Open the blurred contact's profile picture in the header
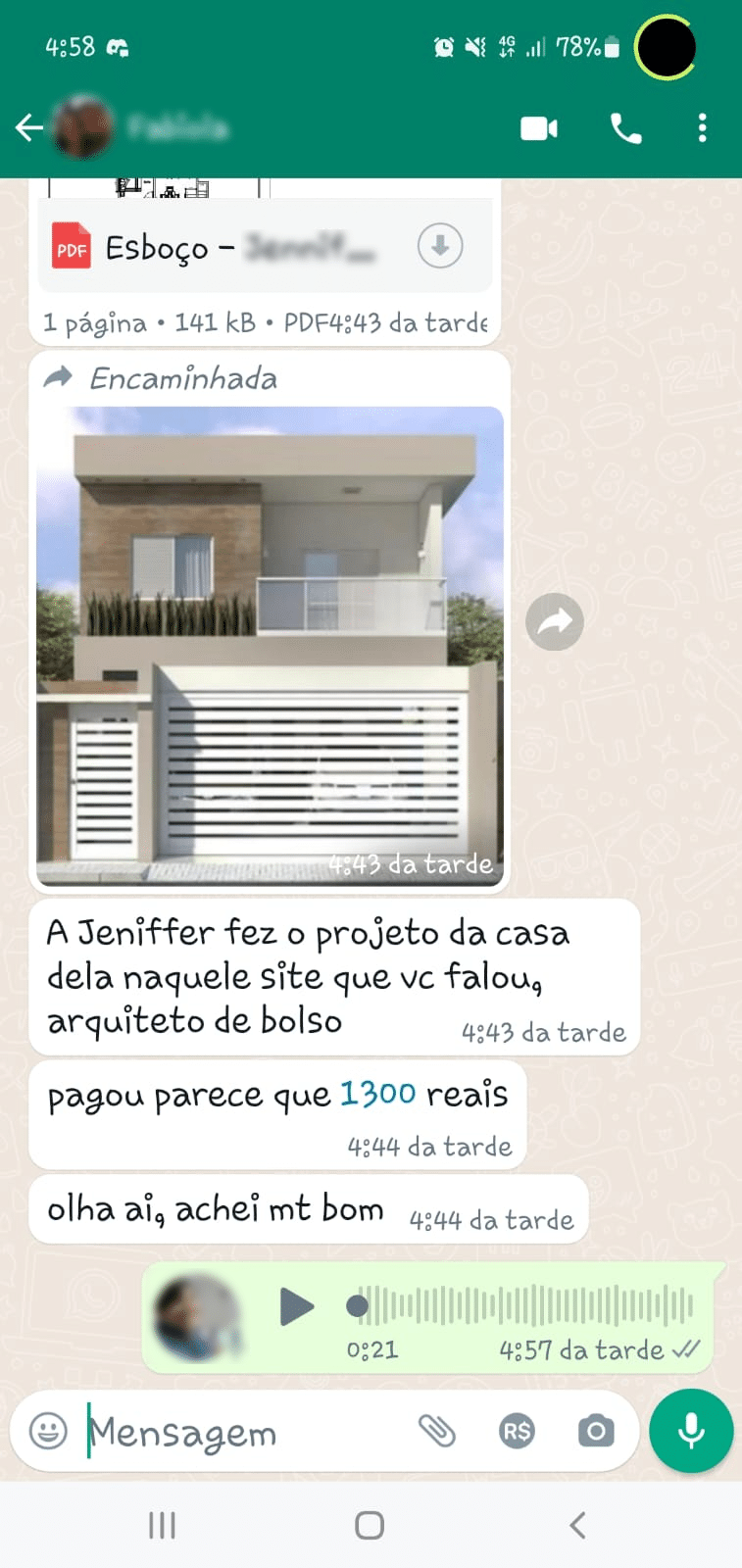742x1568 pixels. pos(83,127)
